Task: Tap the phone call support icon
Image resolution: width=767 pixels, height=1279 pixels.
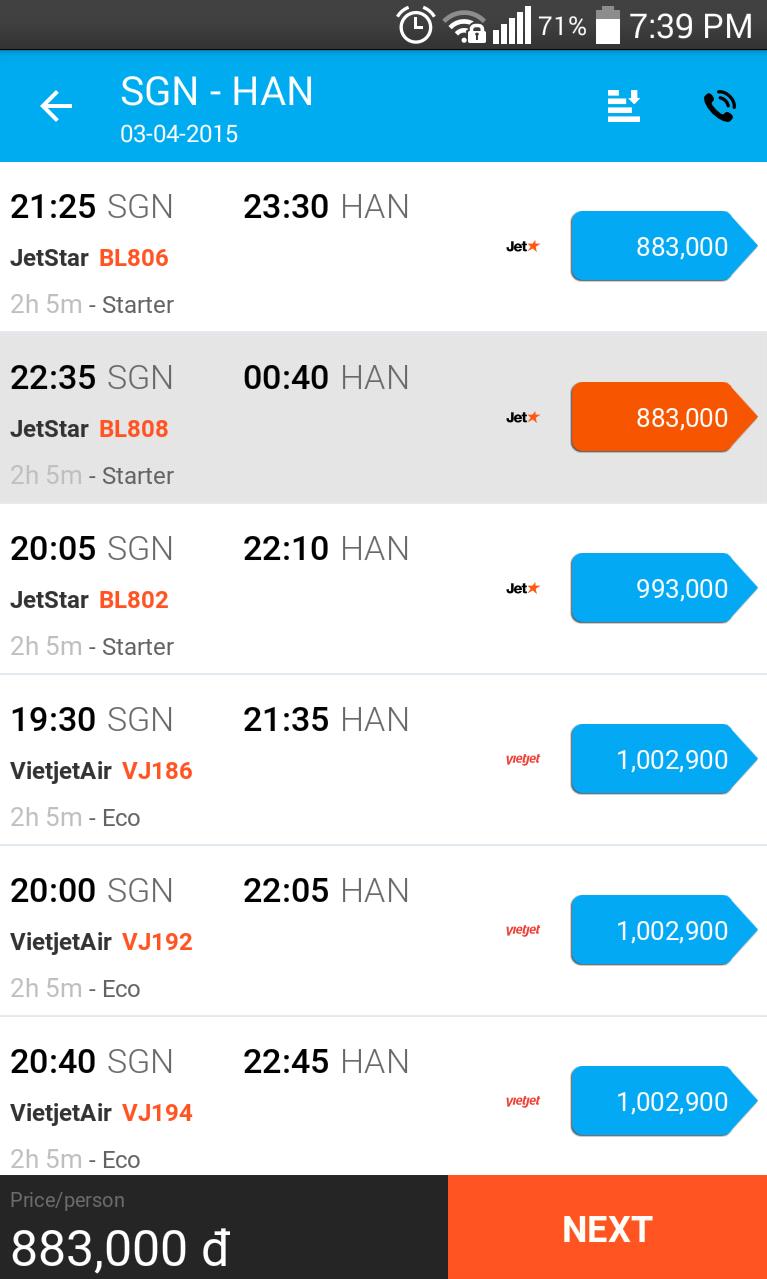Action: tap(721, 105)
